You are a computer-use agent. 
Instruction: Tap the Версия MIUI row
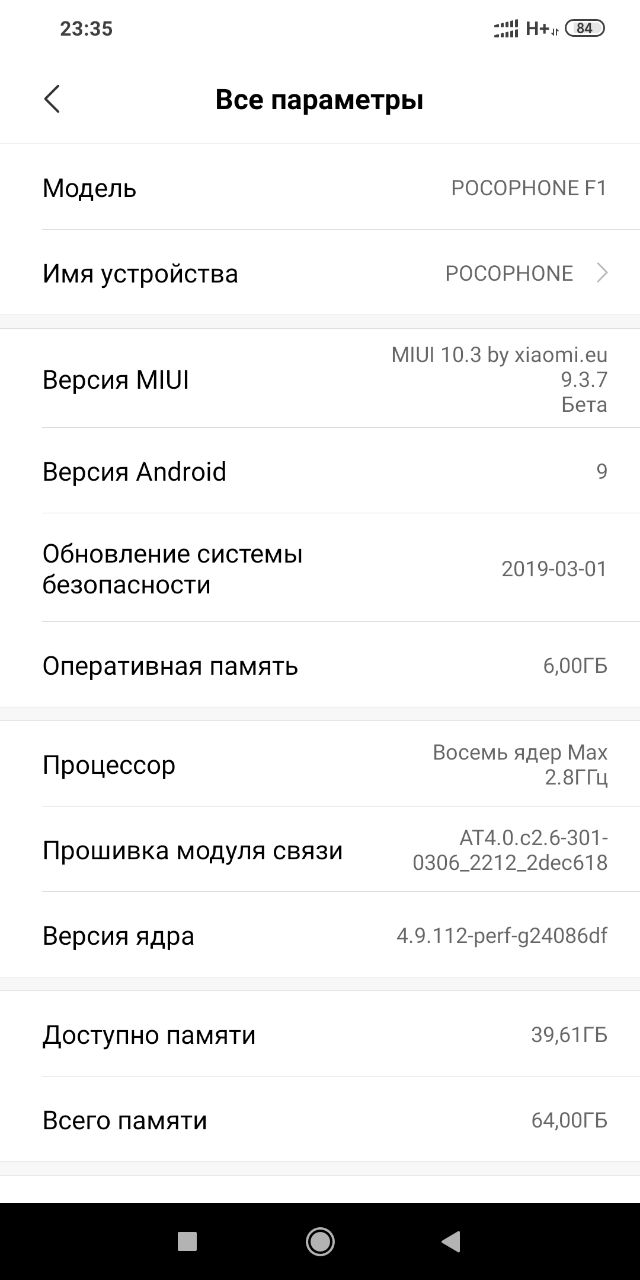[320, 379]
